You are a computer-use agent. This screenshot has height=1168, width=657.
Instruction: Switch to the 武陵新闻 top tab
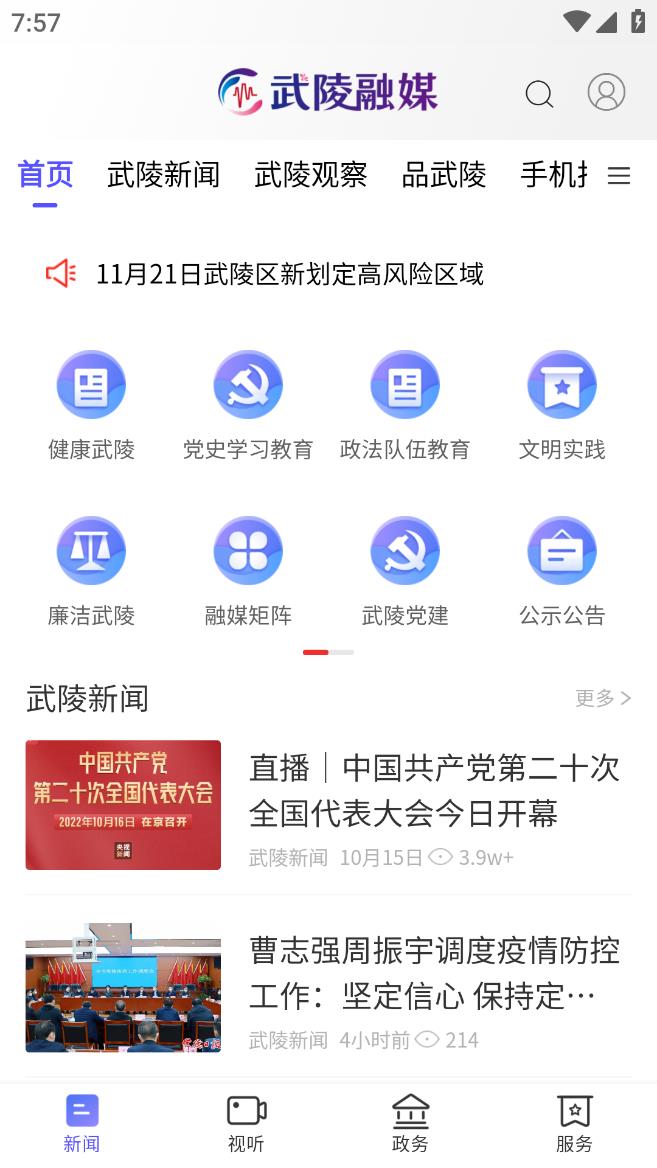point(163,175)
